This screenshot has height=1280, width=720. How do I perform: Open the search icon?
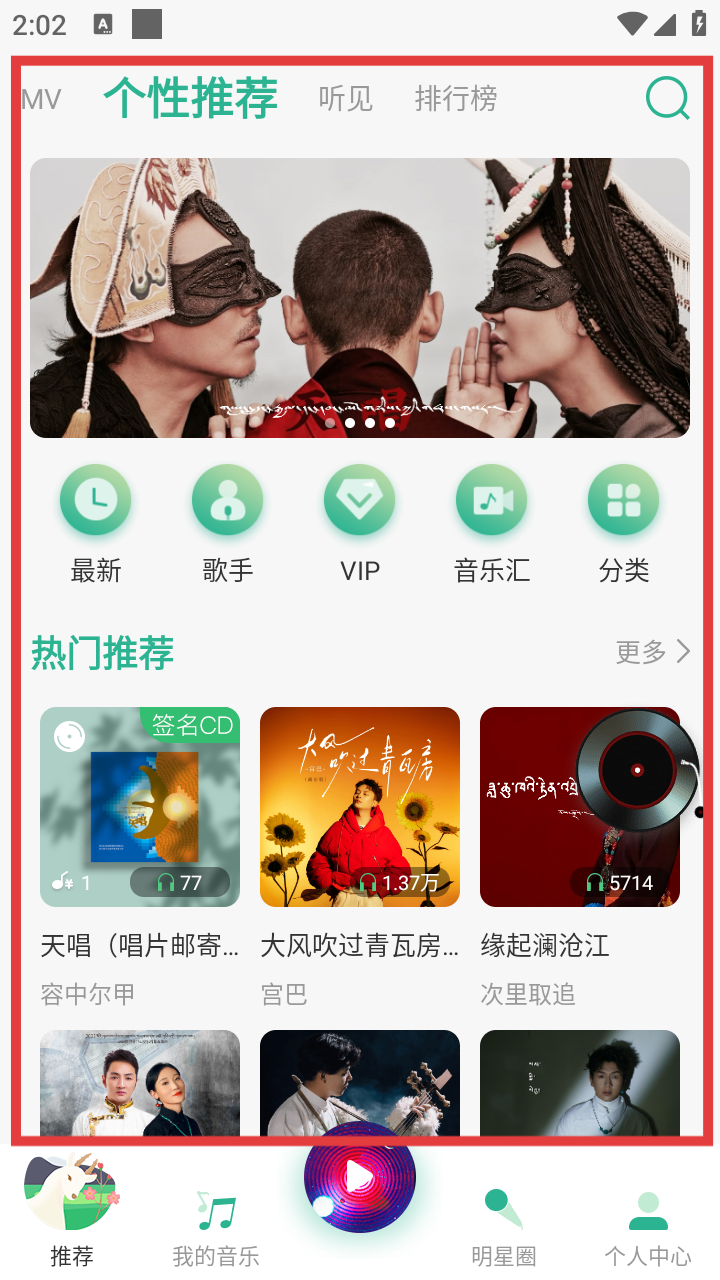667,98
